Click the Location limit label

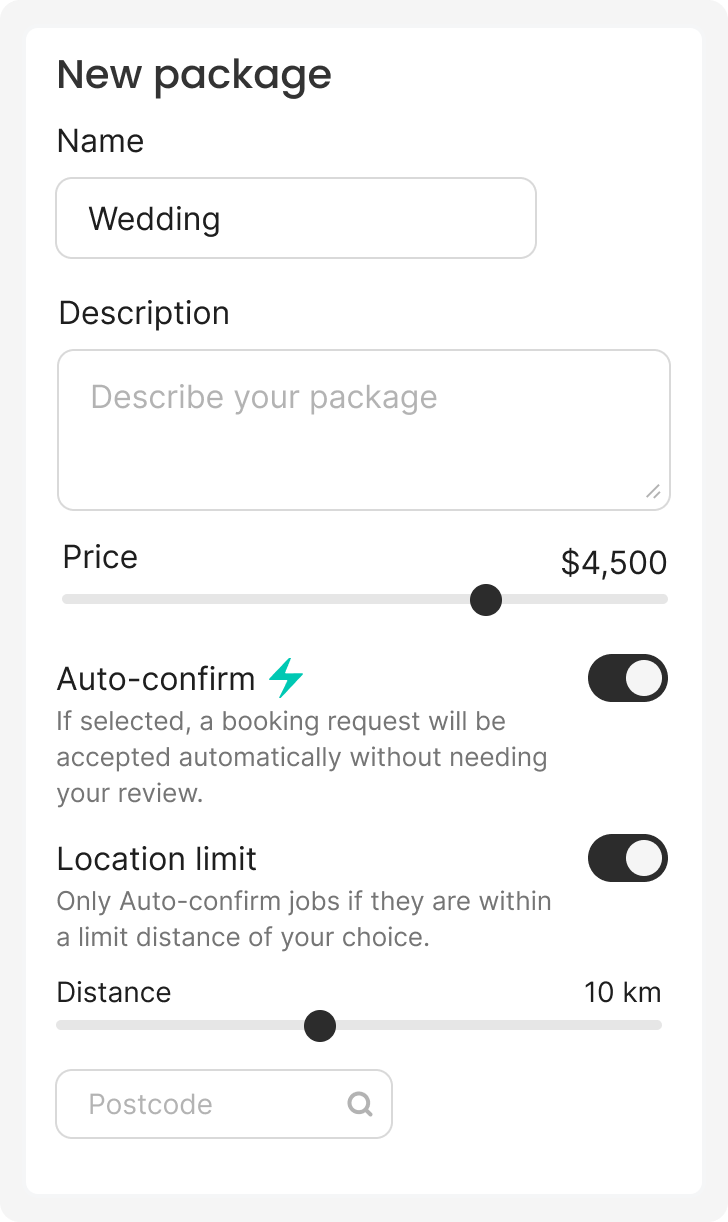[x=157, y=858]
